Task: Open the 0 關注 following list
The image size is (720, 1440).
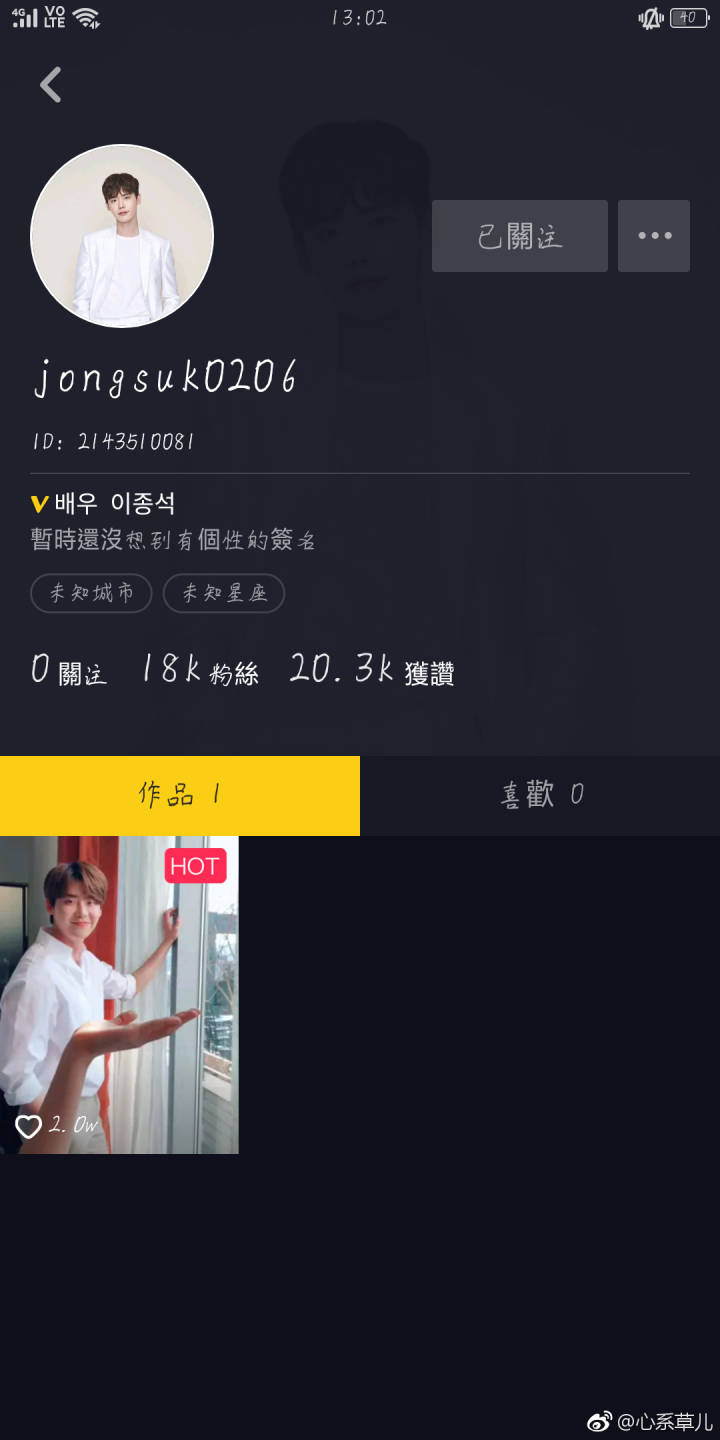Action: point(68,670)
